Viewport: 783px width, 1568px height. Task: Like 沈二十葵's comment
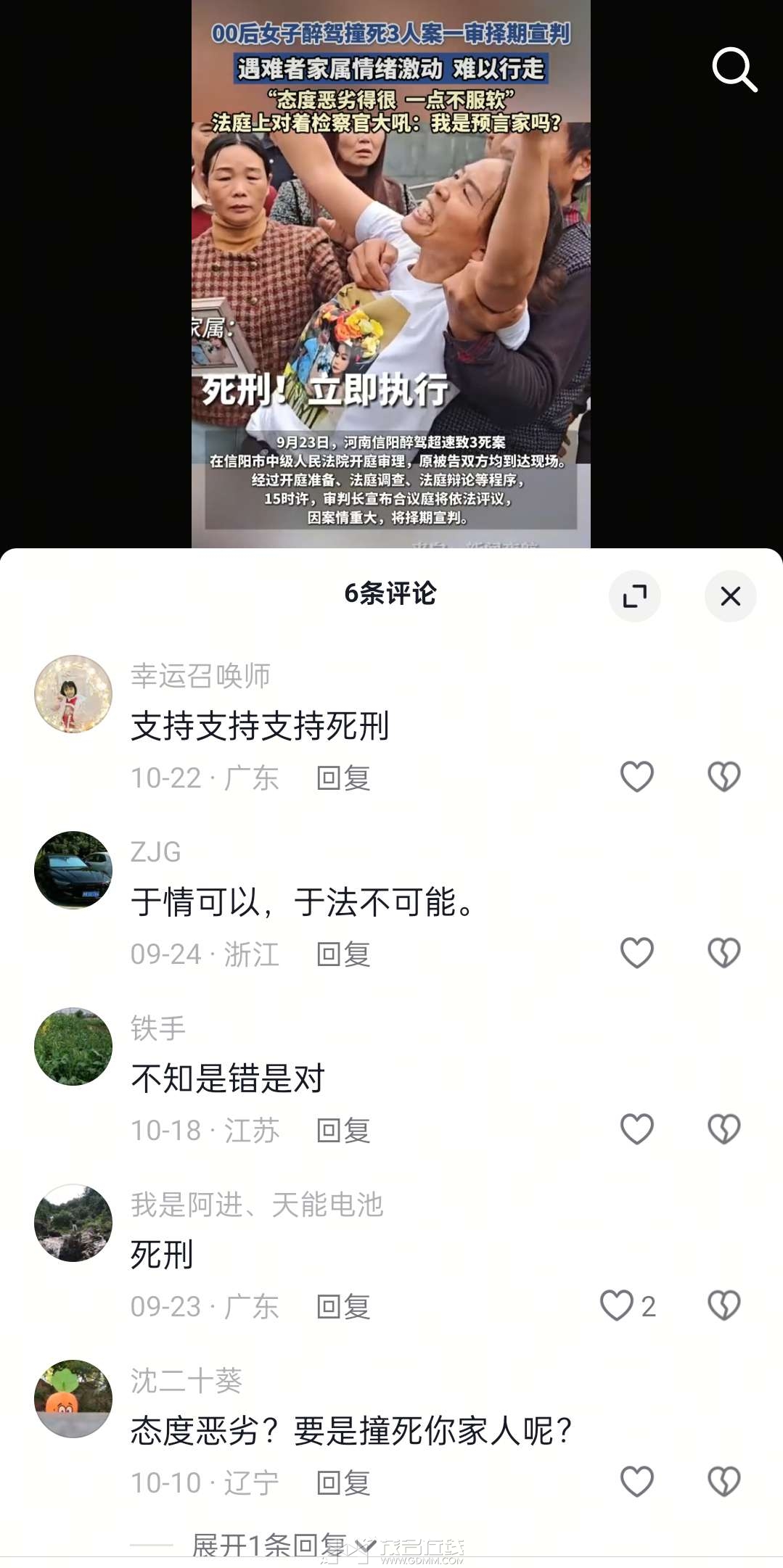636,1482
